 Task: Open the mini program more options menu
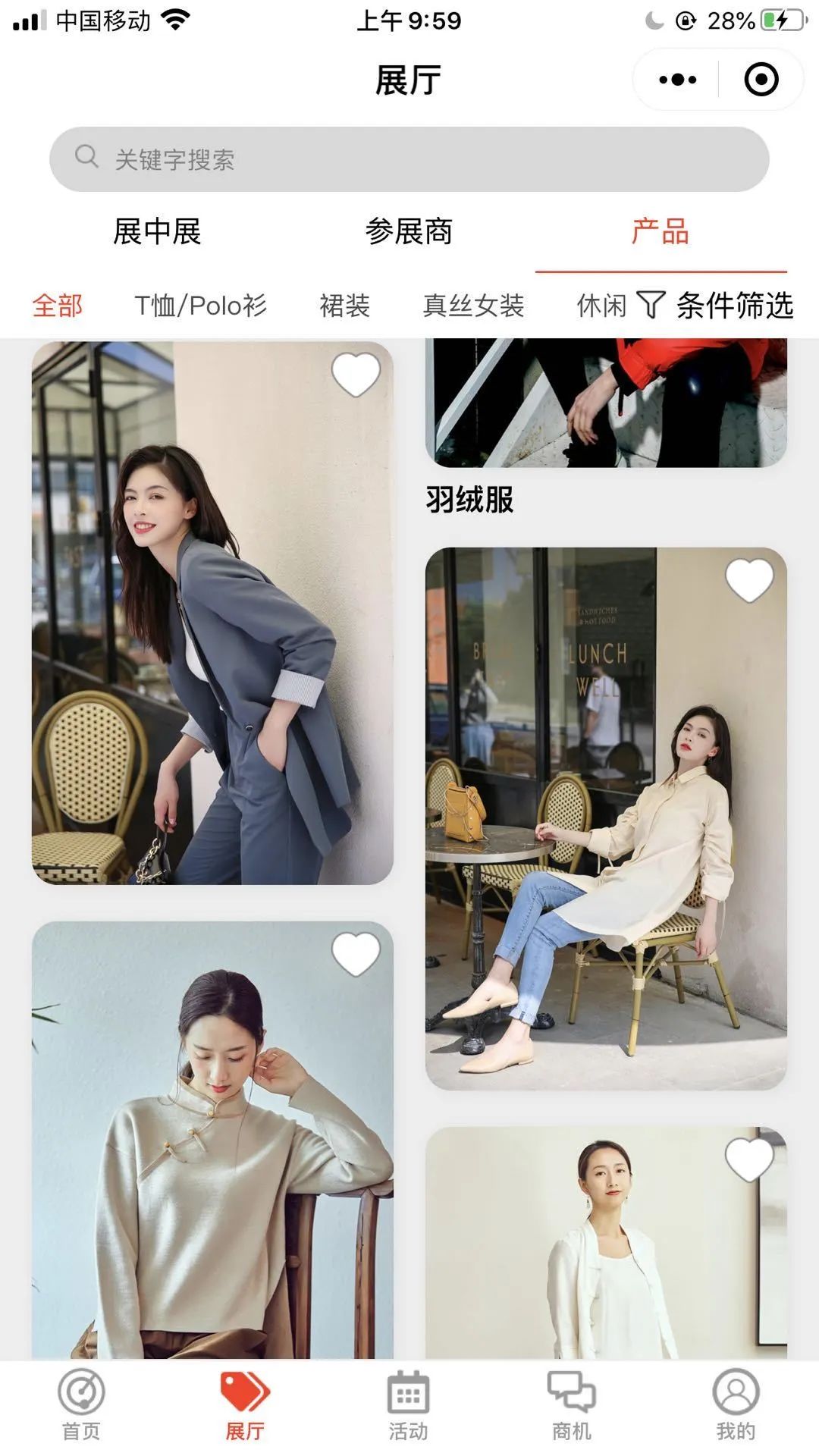[x=677, y=80]
